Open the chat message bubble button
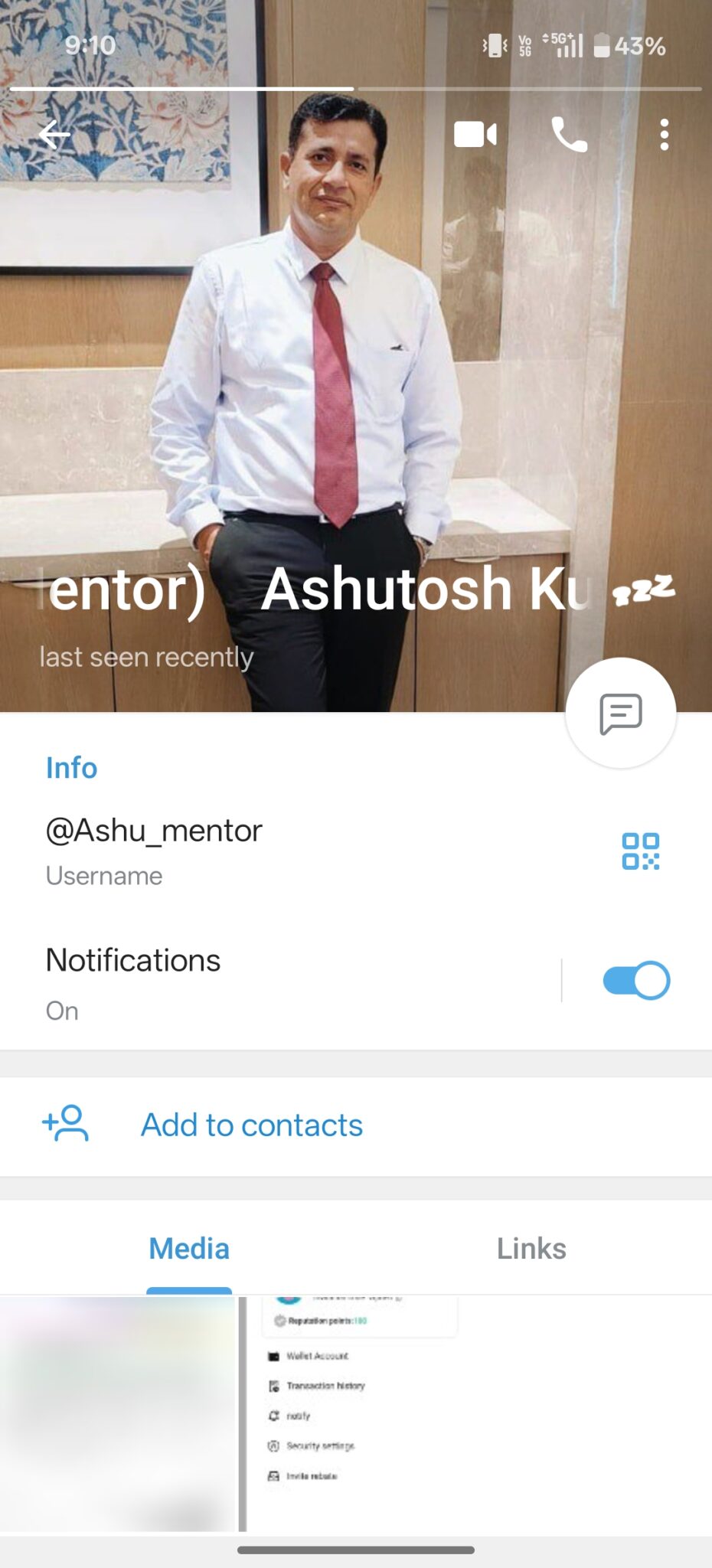 coord(620,714)
